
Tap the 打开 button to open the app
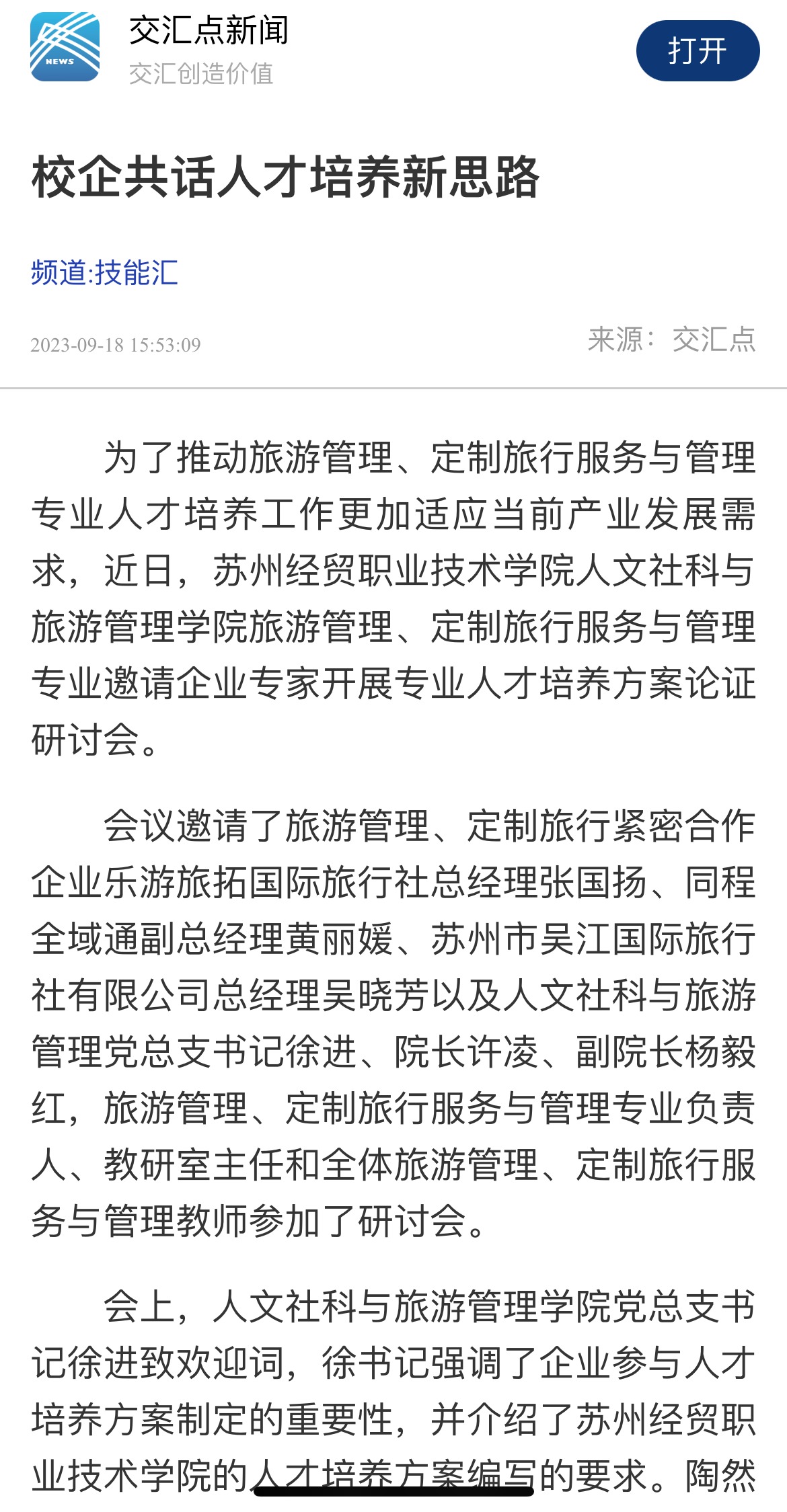click(698, 51)
